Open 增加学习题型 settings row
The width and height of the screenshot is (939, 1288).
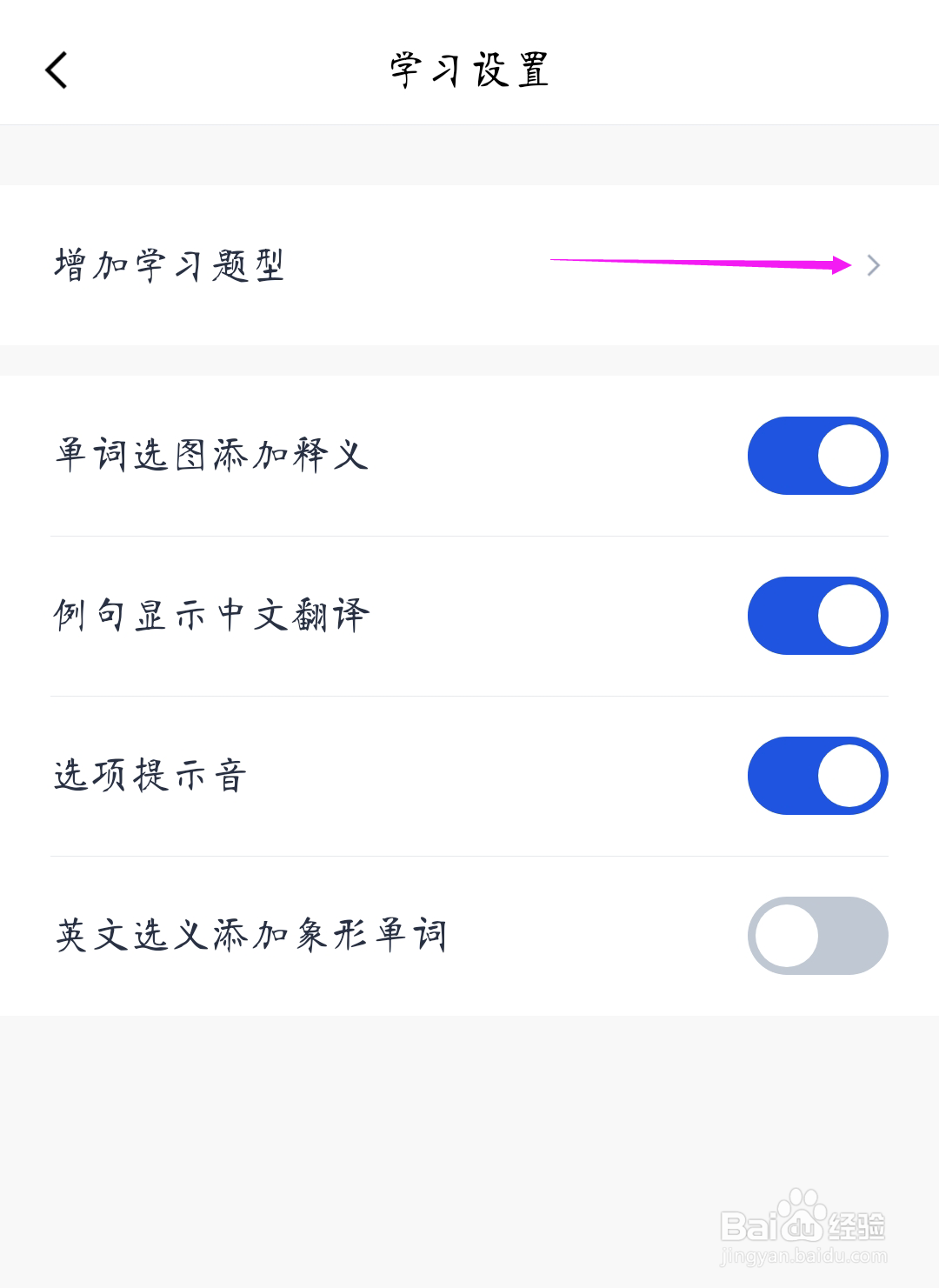(x=469, y=265)
